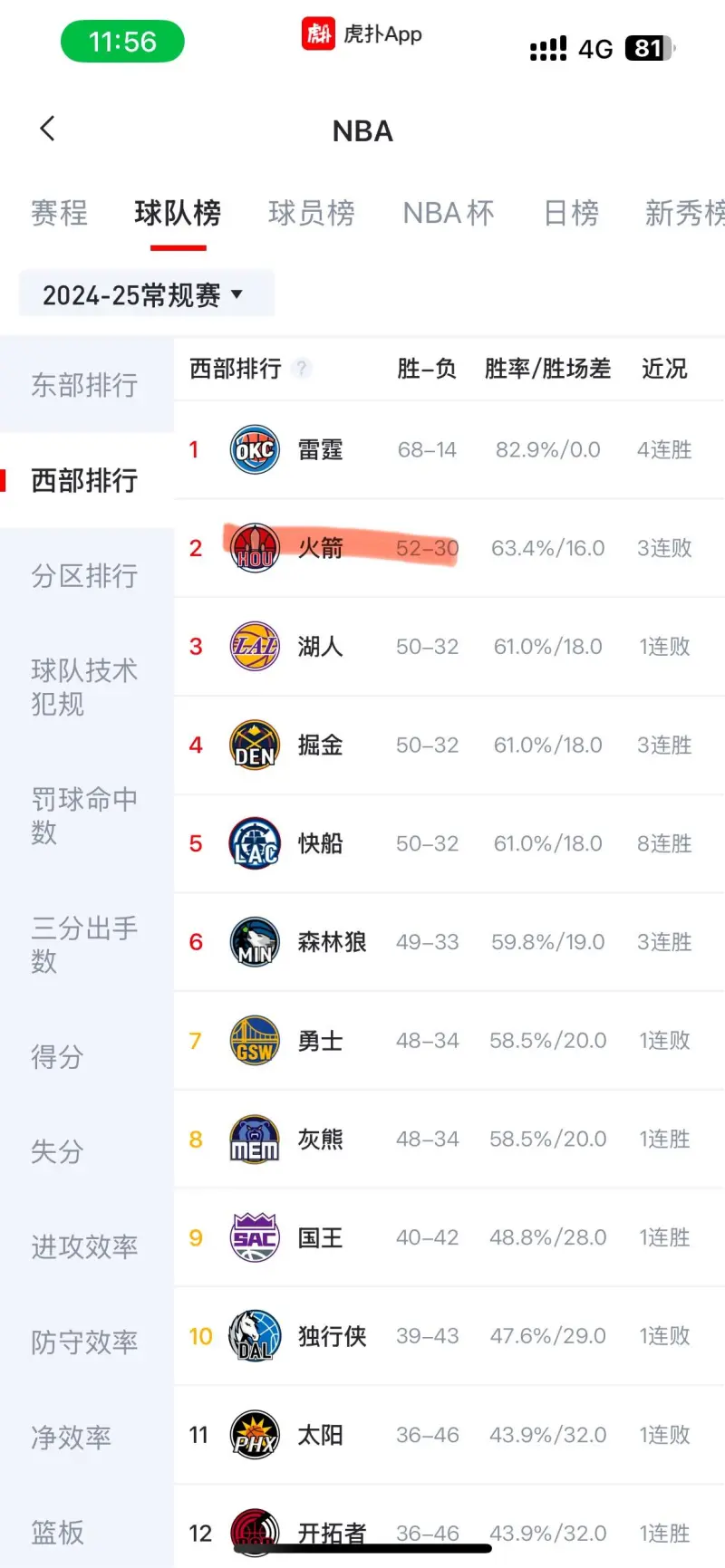Select 分区排行 in the side menu

pyautogui.click(x=84, y=575)
